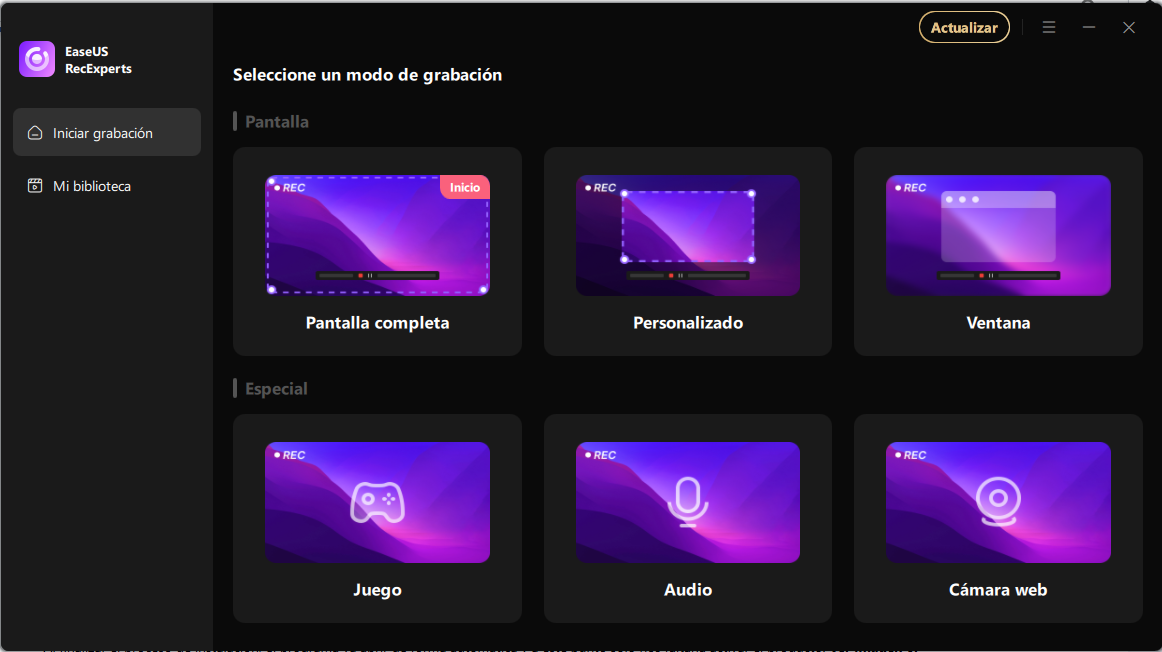1162x652 pixels.
Task: Open Juego recording mode
Action: pyautogui.click(x=377, y=518)
